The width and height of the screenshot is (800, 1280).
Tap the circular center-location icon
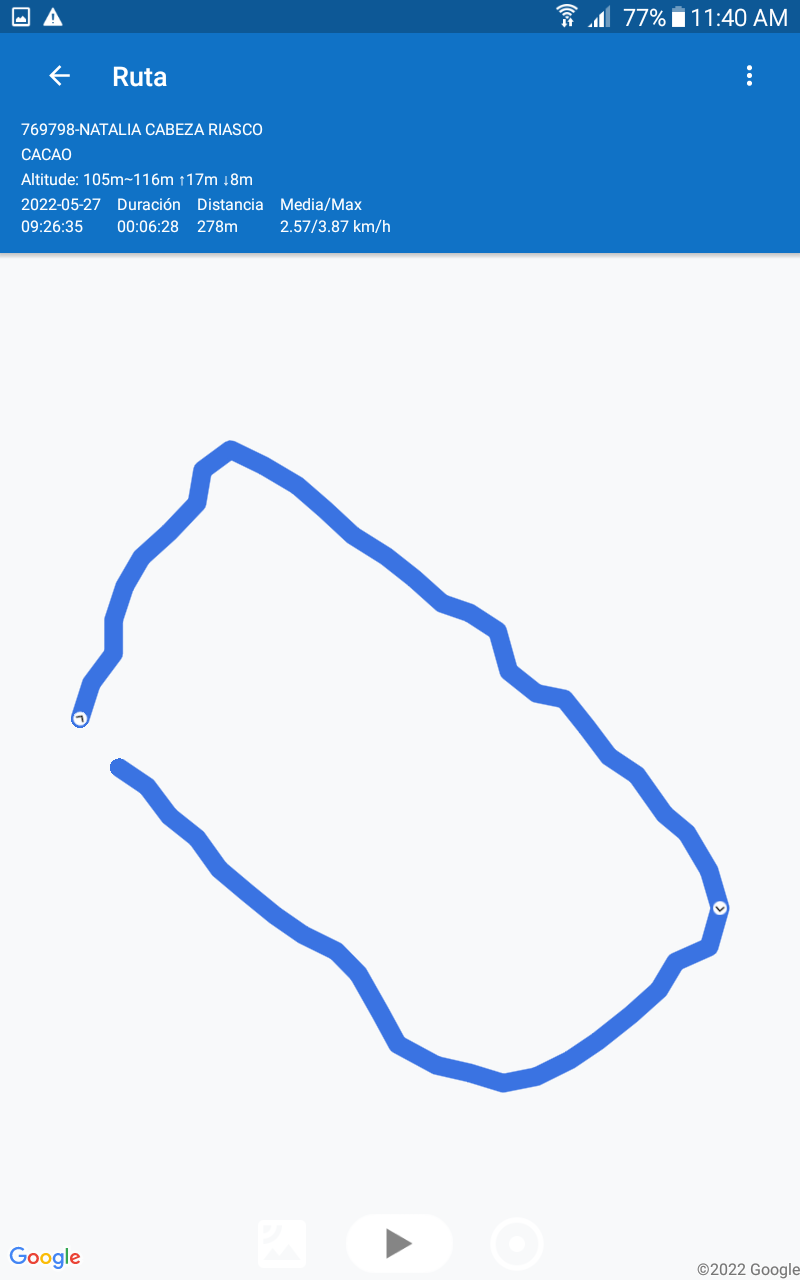[517, 1244]
